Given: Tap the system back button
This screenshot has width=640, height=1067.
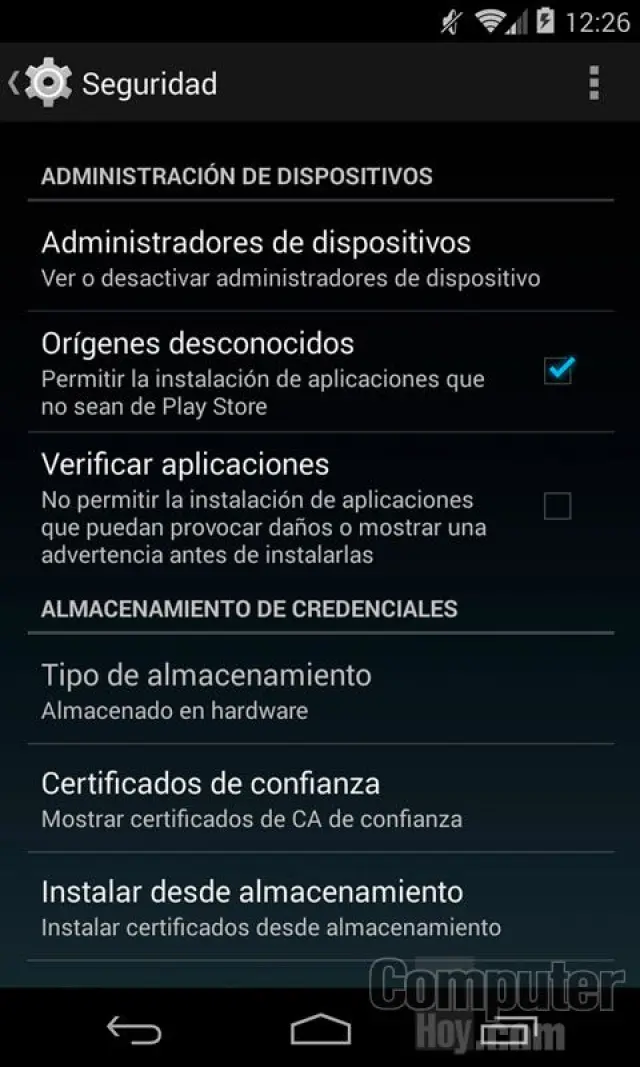Looking at the screenshot, I should tap(134, 1029).
